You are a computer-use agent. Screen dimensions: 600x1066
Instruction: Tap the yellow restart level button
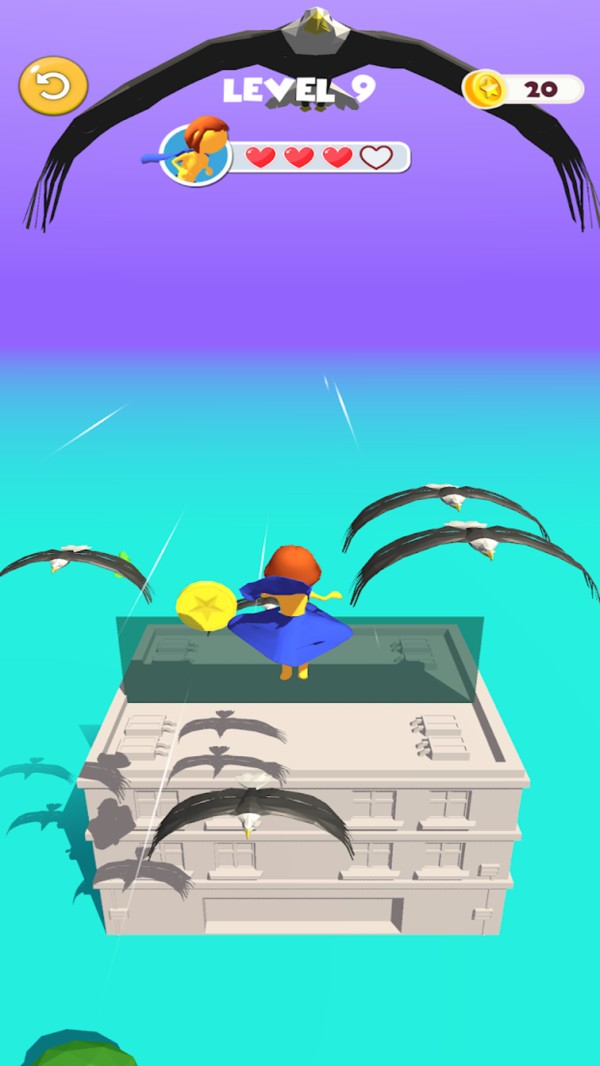click(x=53, y=86)
